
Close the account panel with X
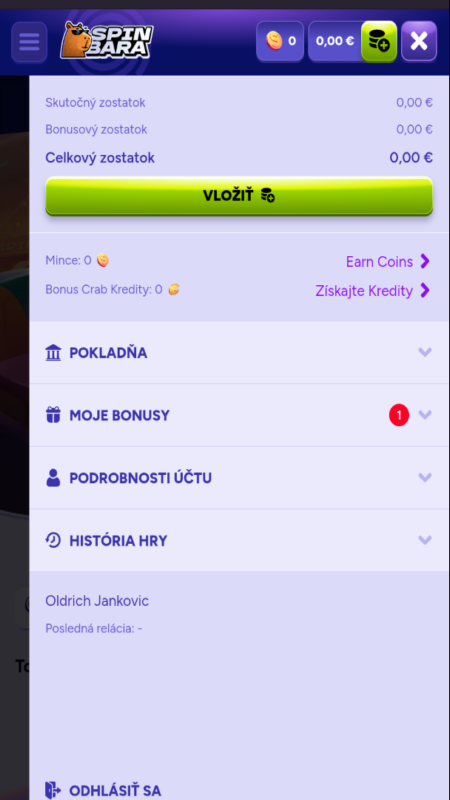point(419,41)
